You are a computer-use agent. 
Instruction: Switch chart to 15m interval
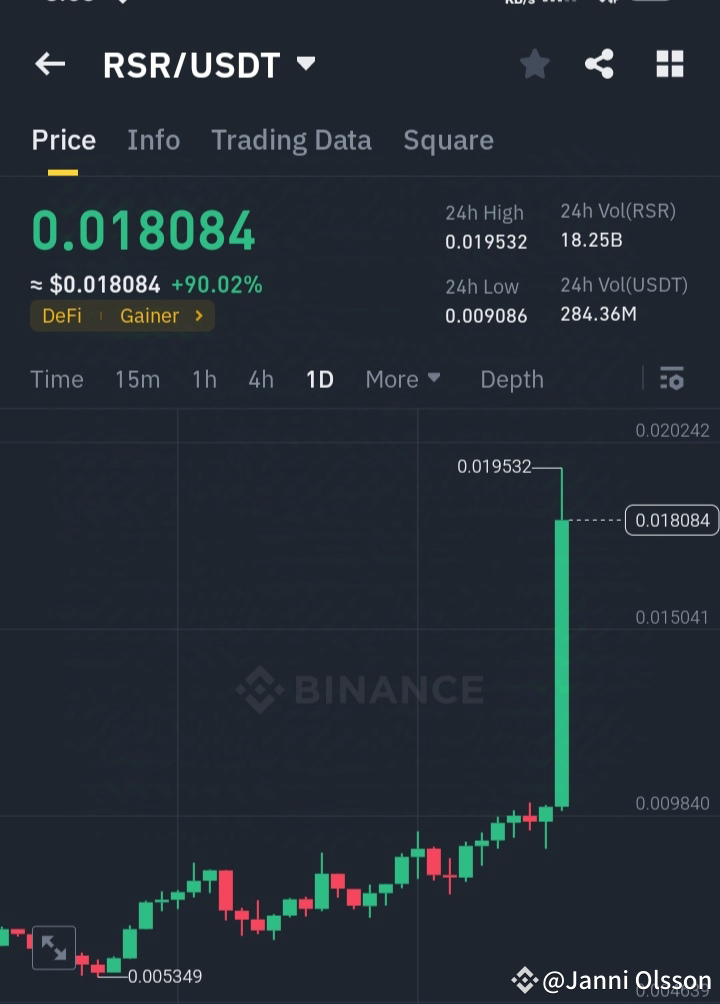click(x=137, y=379)
